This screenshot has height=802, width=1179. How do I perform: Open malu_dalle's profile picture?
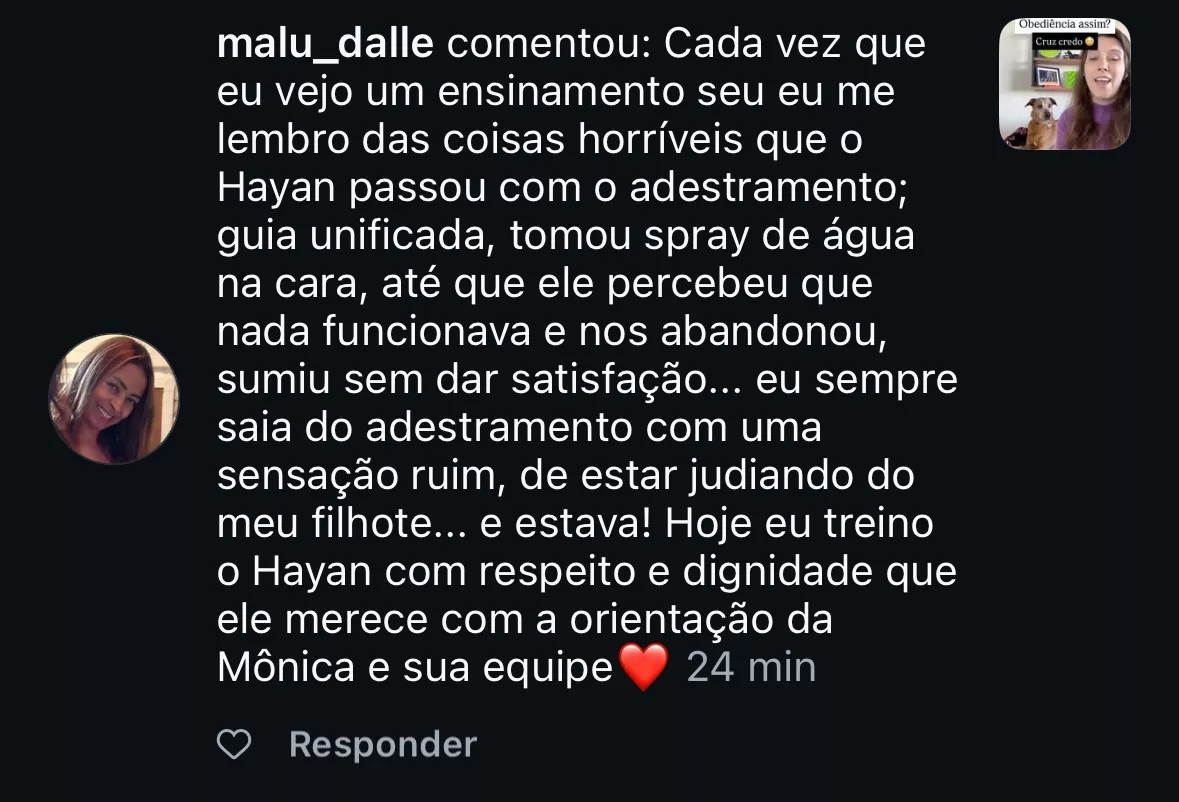click(x=114, y=399)
